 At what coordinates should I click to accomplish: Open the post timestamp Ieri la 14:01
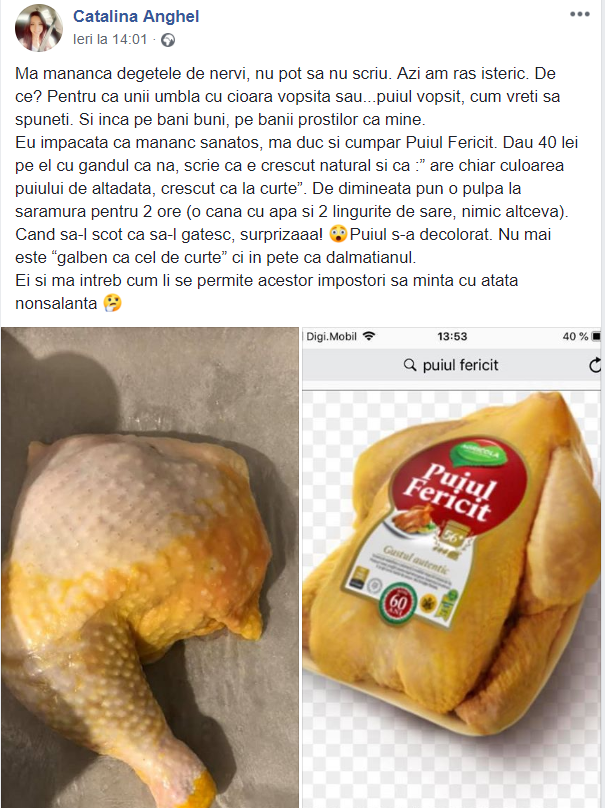pyautogui.click(x=110, y=40)
